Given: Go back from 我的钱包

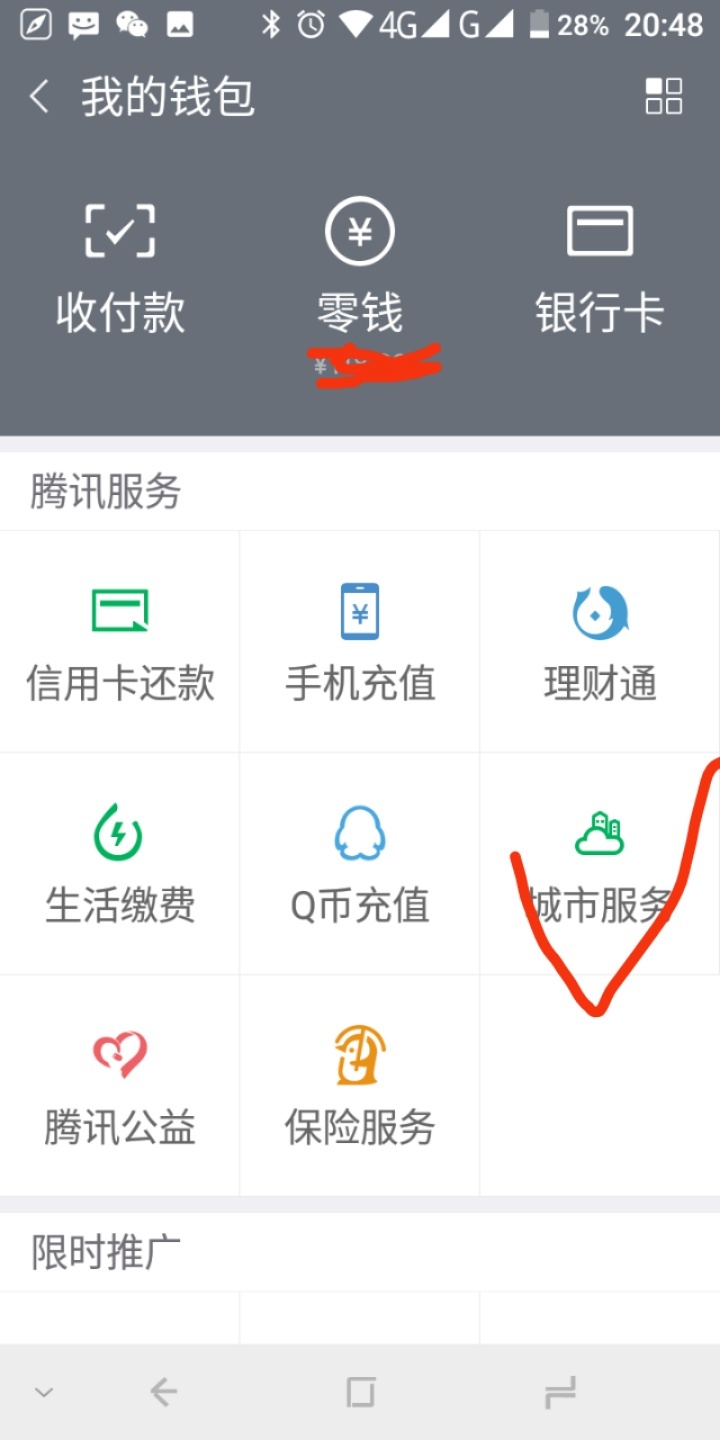Looking at the screenshot, I should click(39, 97).
